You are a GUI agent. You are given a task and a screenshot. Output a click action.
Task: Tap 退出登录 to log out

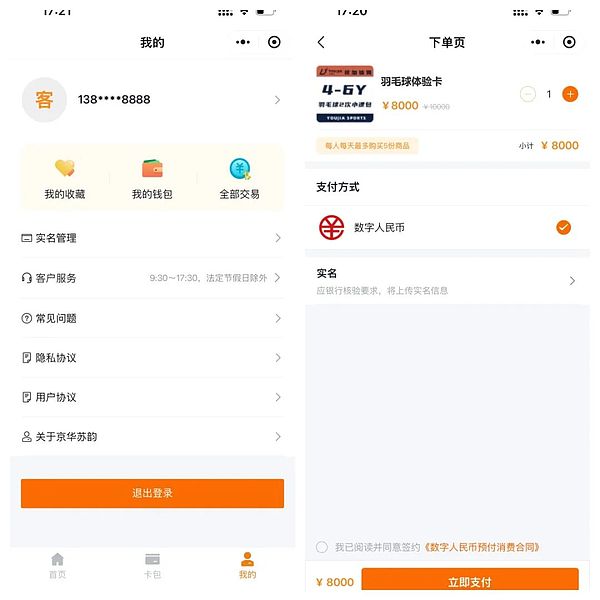pos(152,493)
